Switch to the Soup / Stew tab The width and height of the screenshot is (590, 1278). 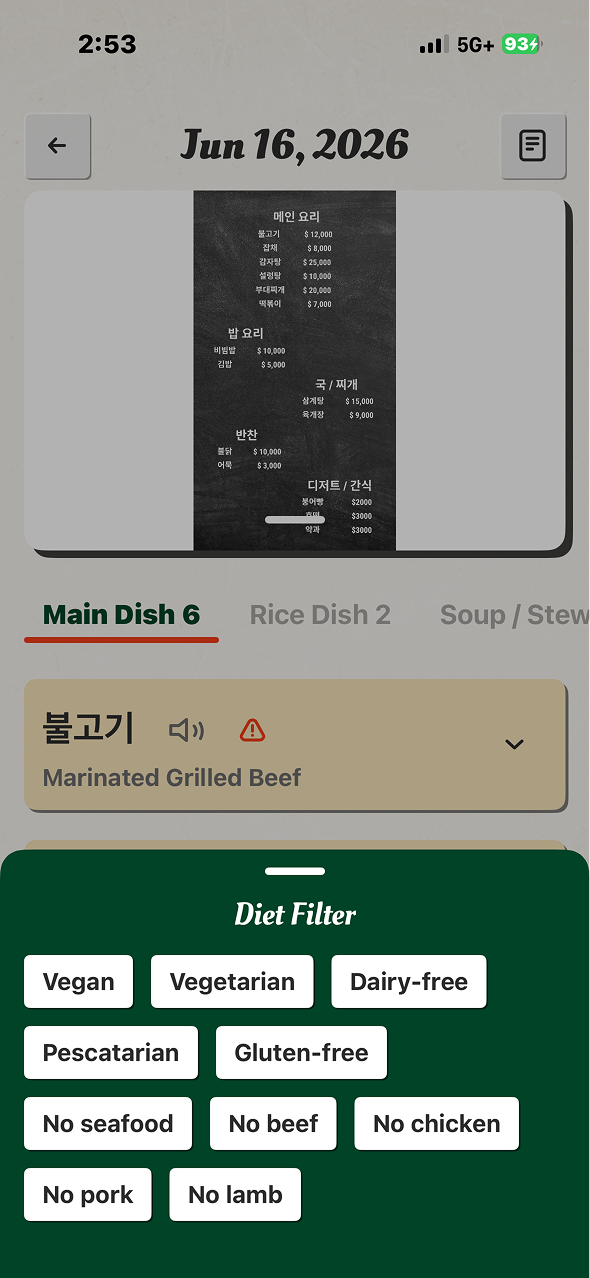click(x=514, y=614)
